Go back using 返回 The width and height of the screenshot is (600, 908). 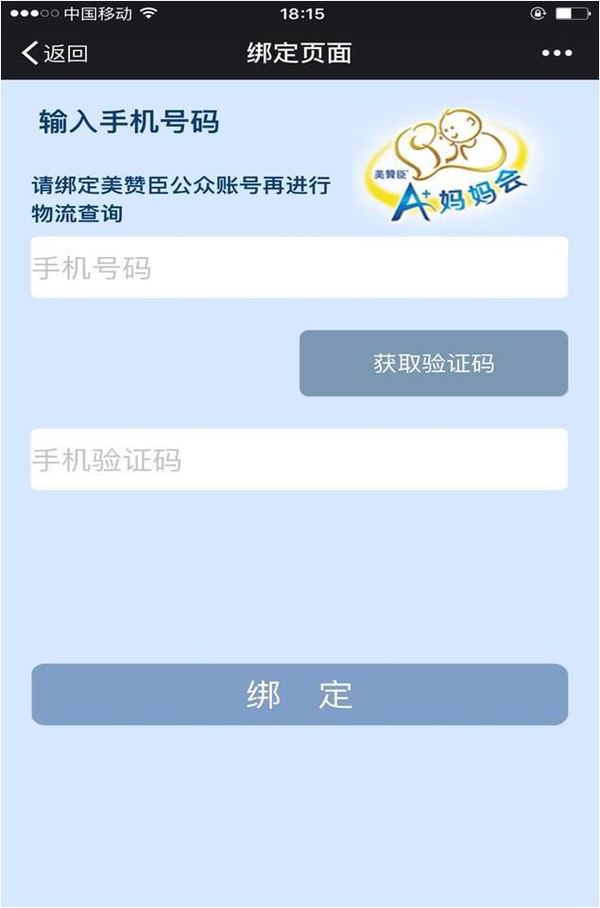coord(55,53)
